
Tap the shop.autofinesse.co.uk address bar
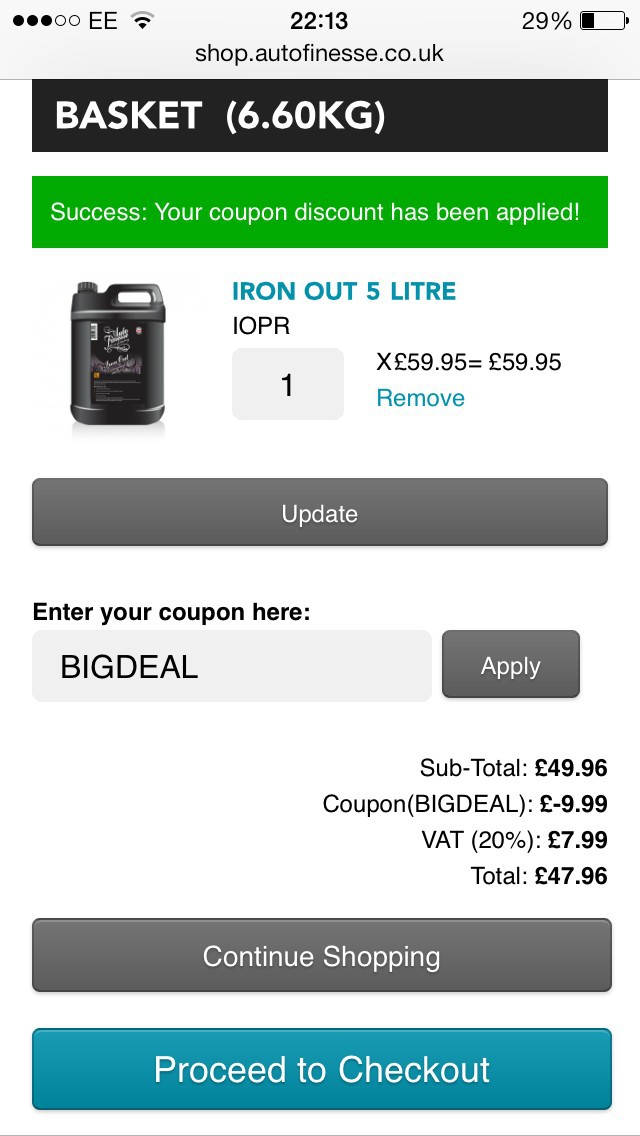pyautogui.click(x=320, y=53)
